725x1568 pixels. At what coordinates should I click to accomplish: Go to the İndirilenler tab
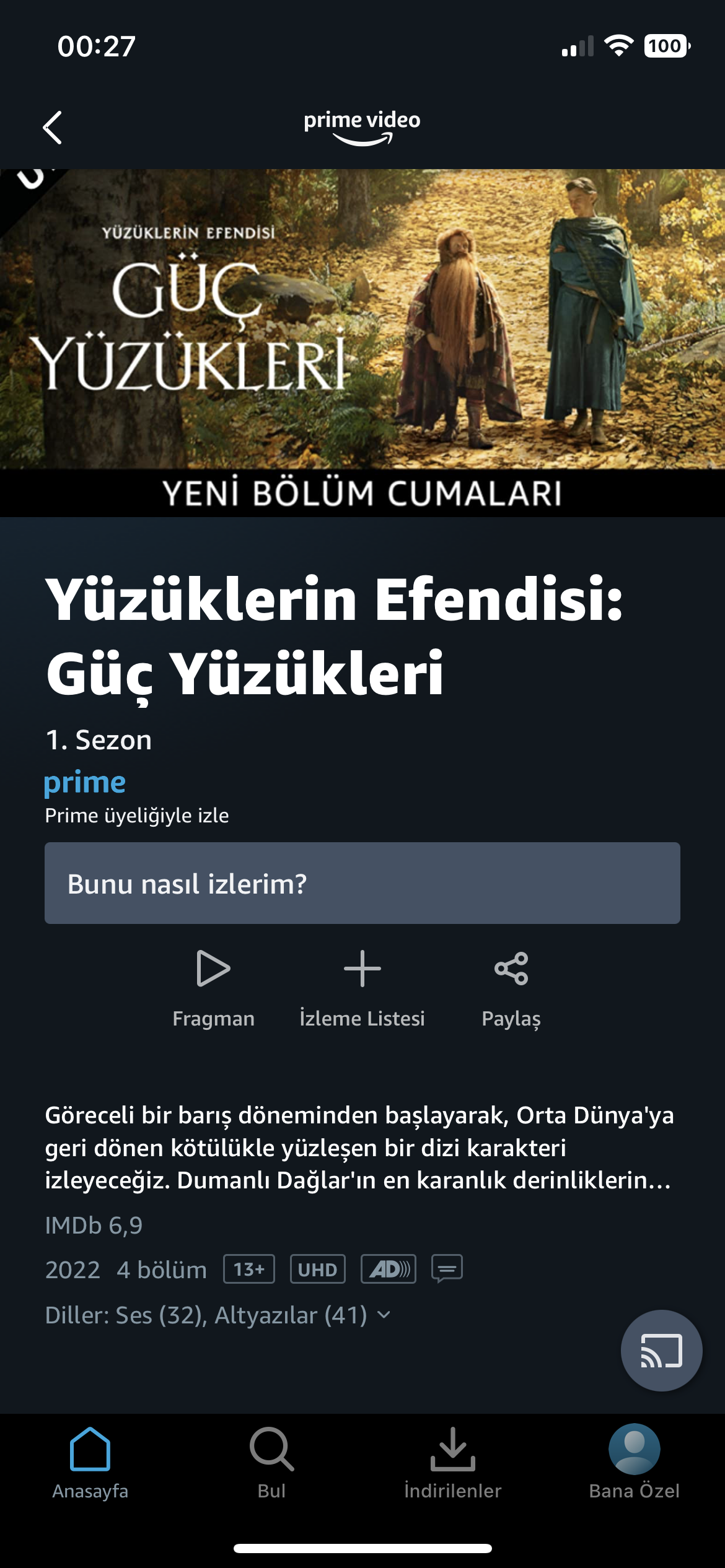(x=453, y=1462)
